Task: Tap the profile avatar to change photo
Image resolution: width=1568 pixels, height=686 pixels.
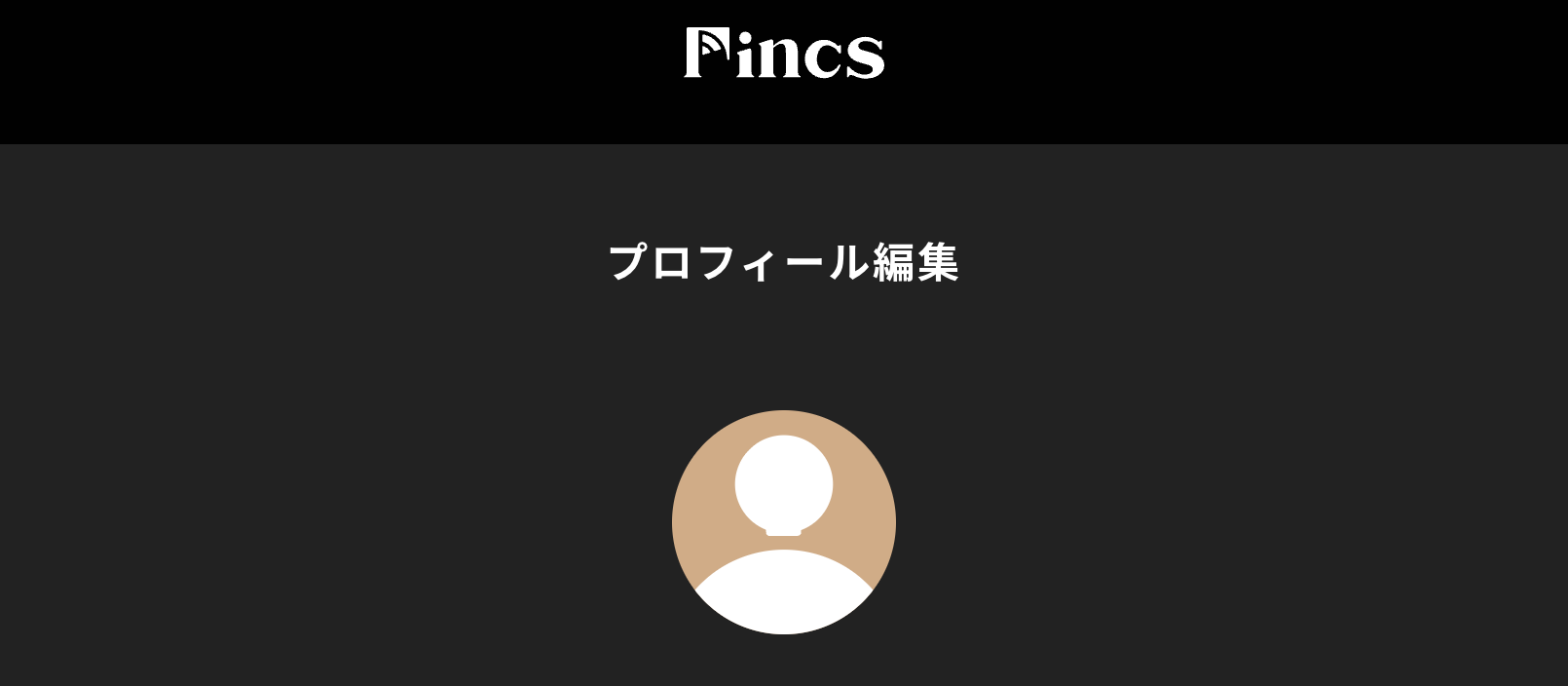Action: pos(783,522)
